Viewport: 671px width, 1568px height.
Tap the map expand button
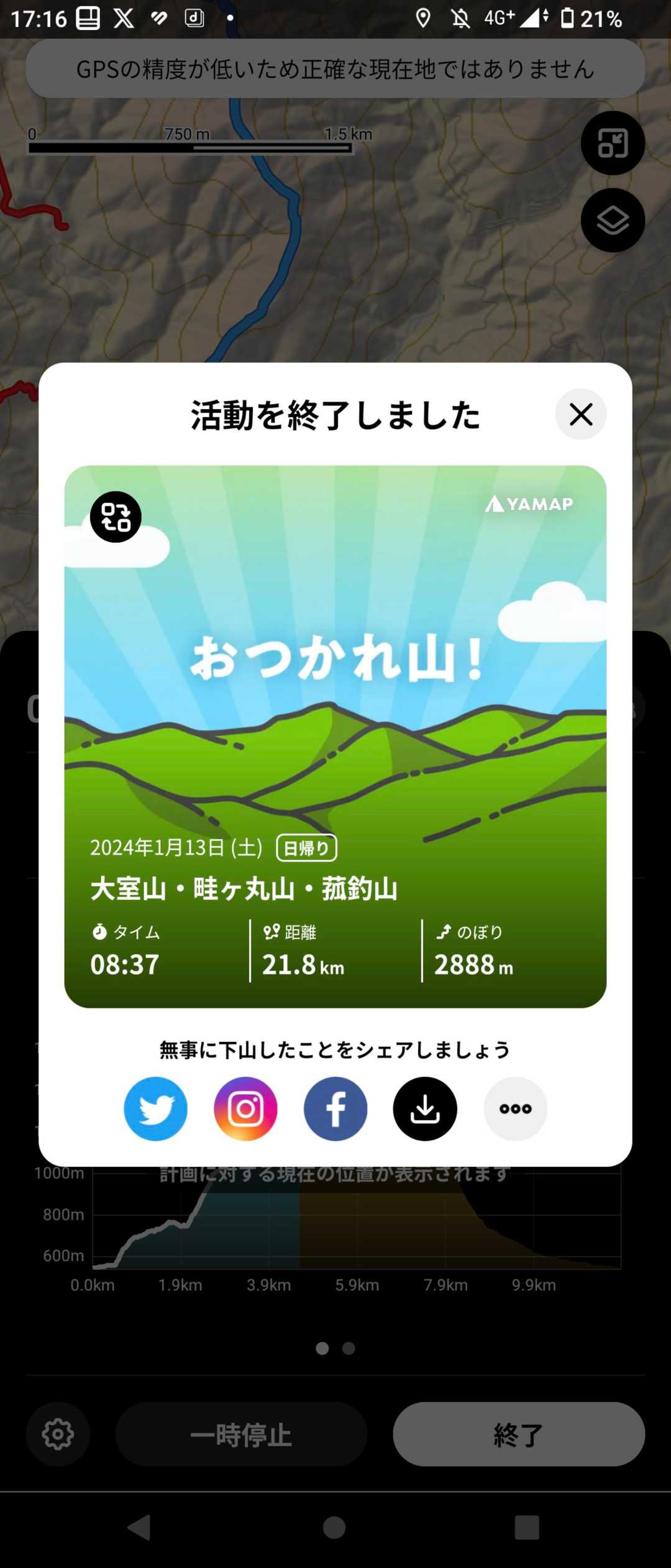pos(613,143)
